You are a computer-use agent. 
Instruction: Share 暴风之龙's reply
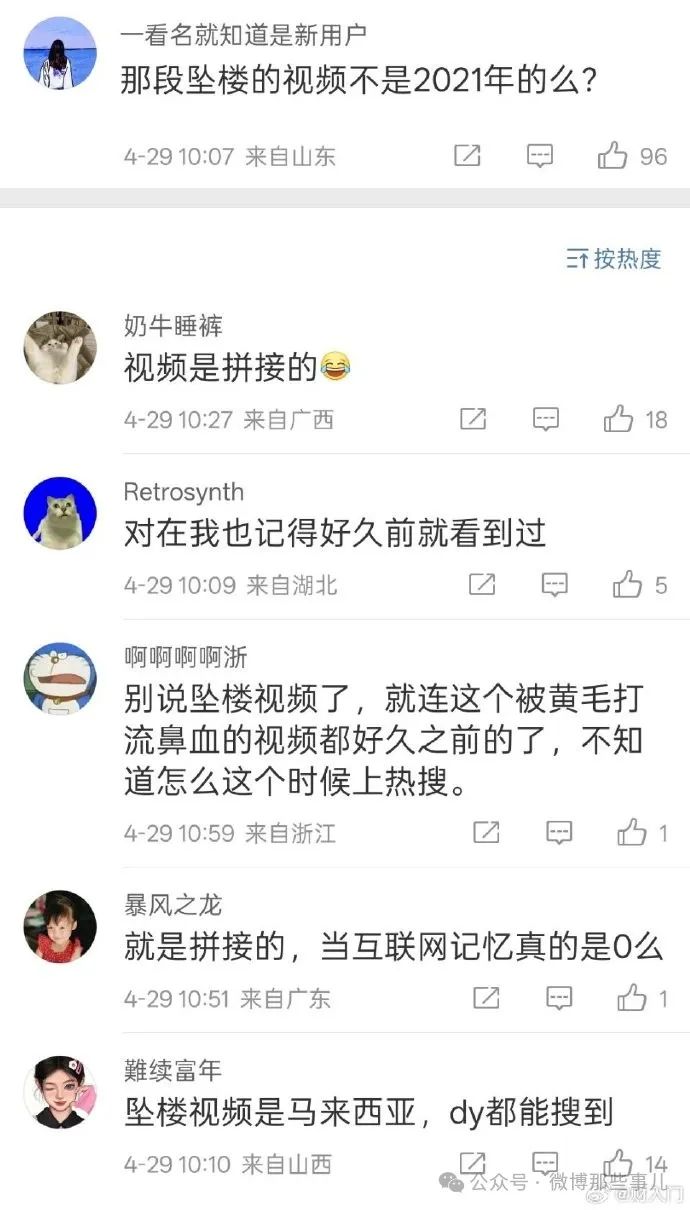(486, 997)
